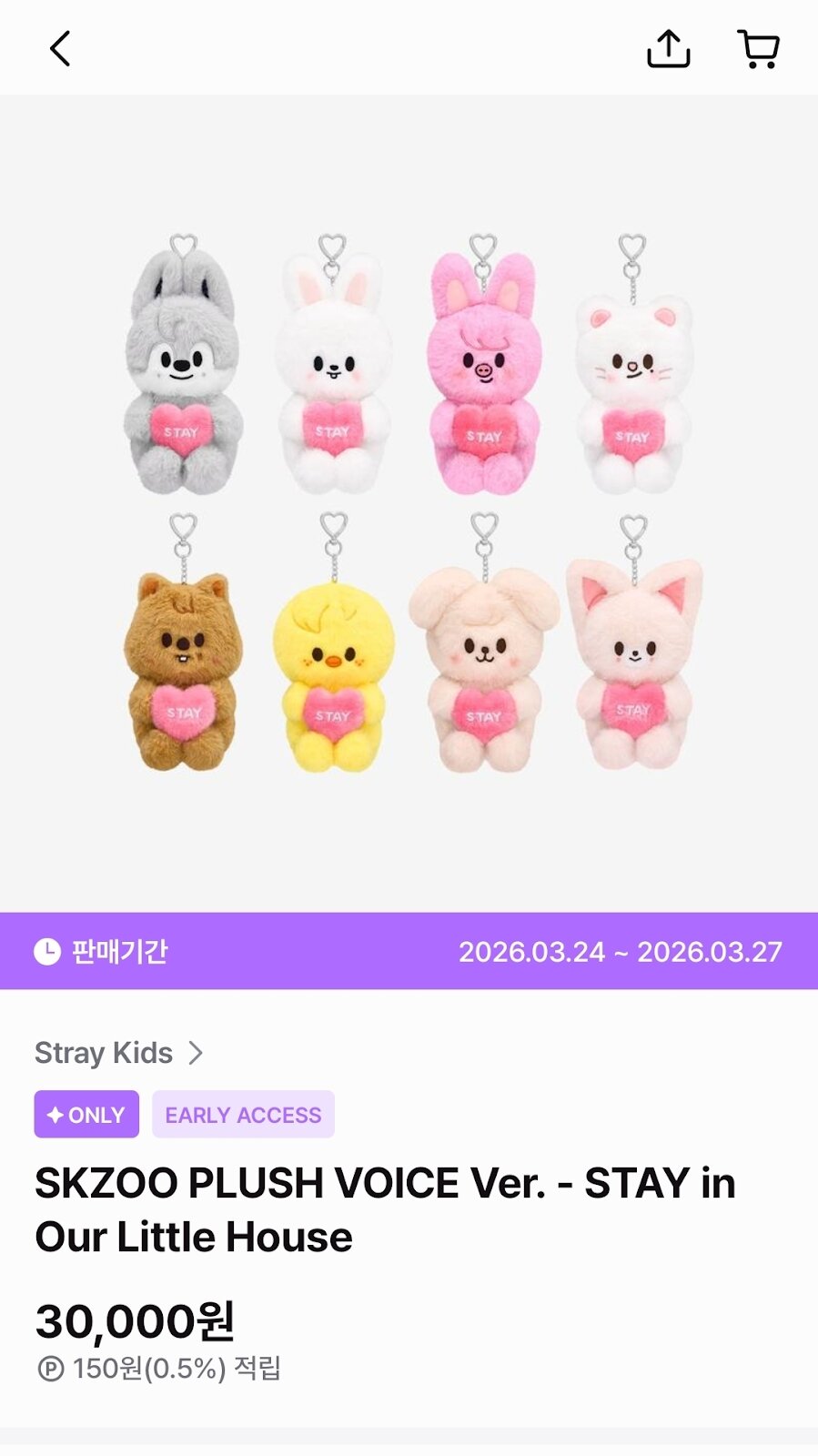This screenshot has width=818, height=1456.
Task: View the SKZOO plush product image
Action: point(409,503)
